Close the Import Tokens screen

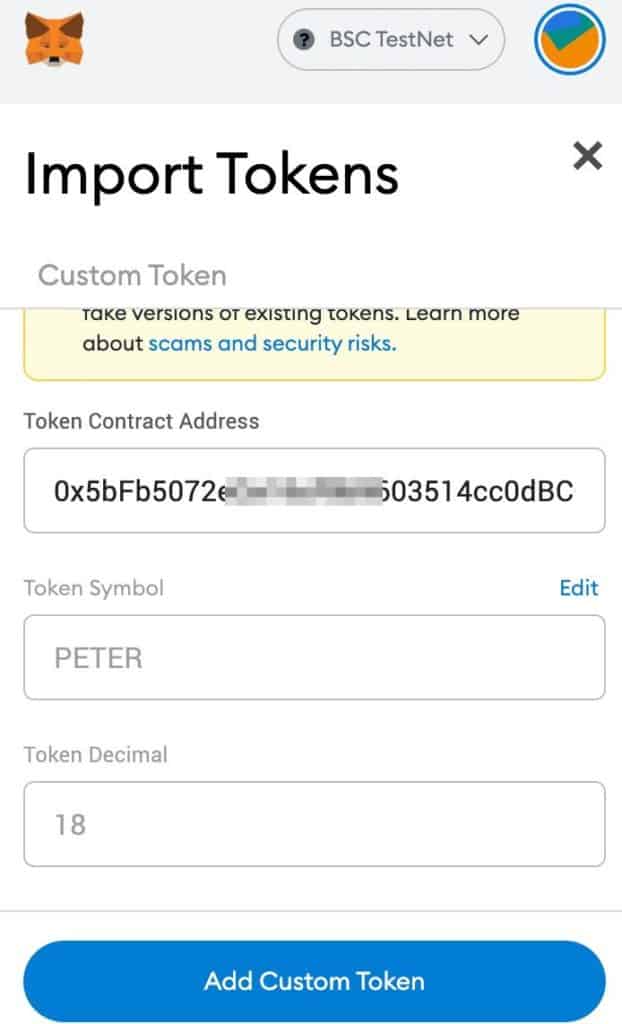[587, 156]
